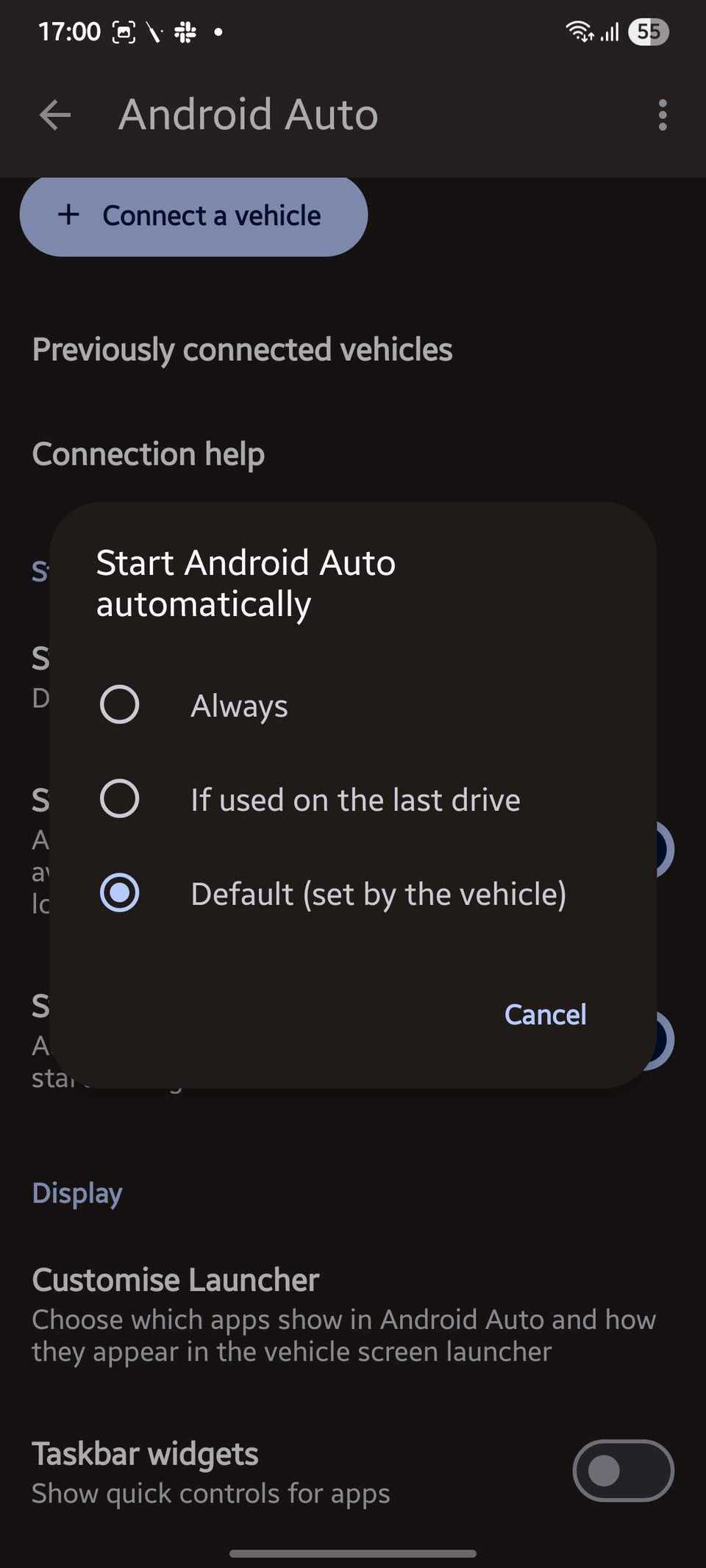This screenshot has width=706, height=1568.
Task: Tap the cellular signal icon
Action: coord(611,31)
